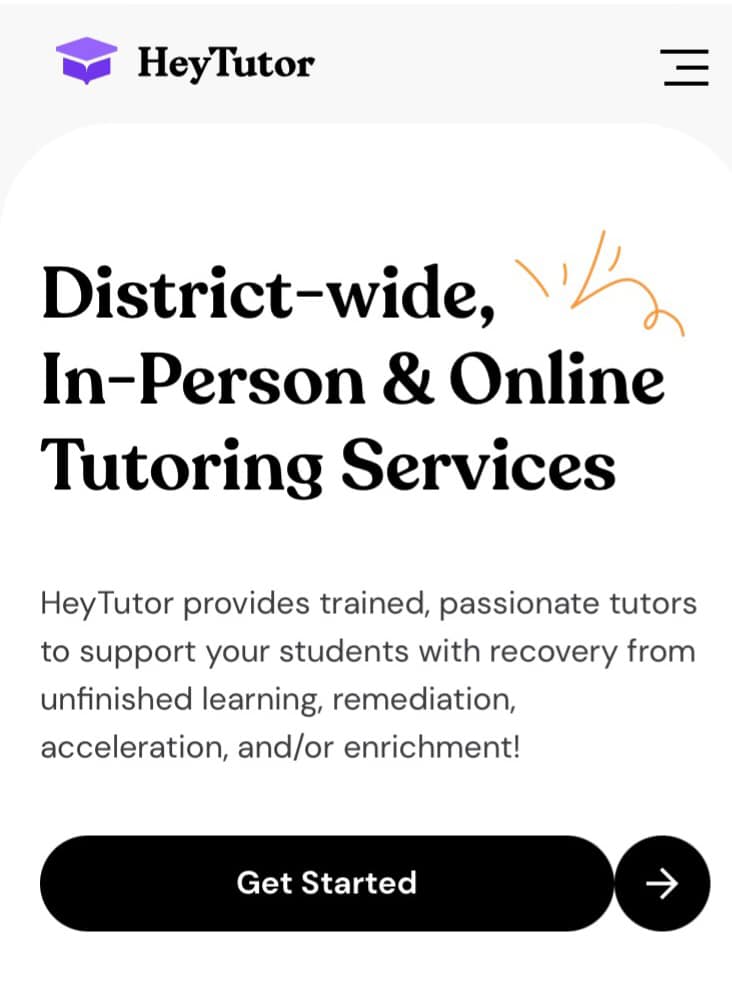Image resolution: width=732 pixels, height=993 pixels.
Task: Click the purple graduation cap logo icon
Action: point(87,62)
